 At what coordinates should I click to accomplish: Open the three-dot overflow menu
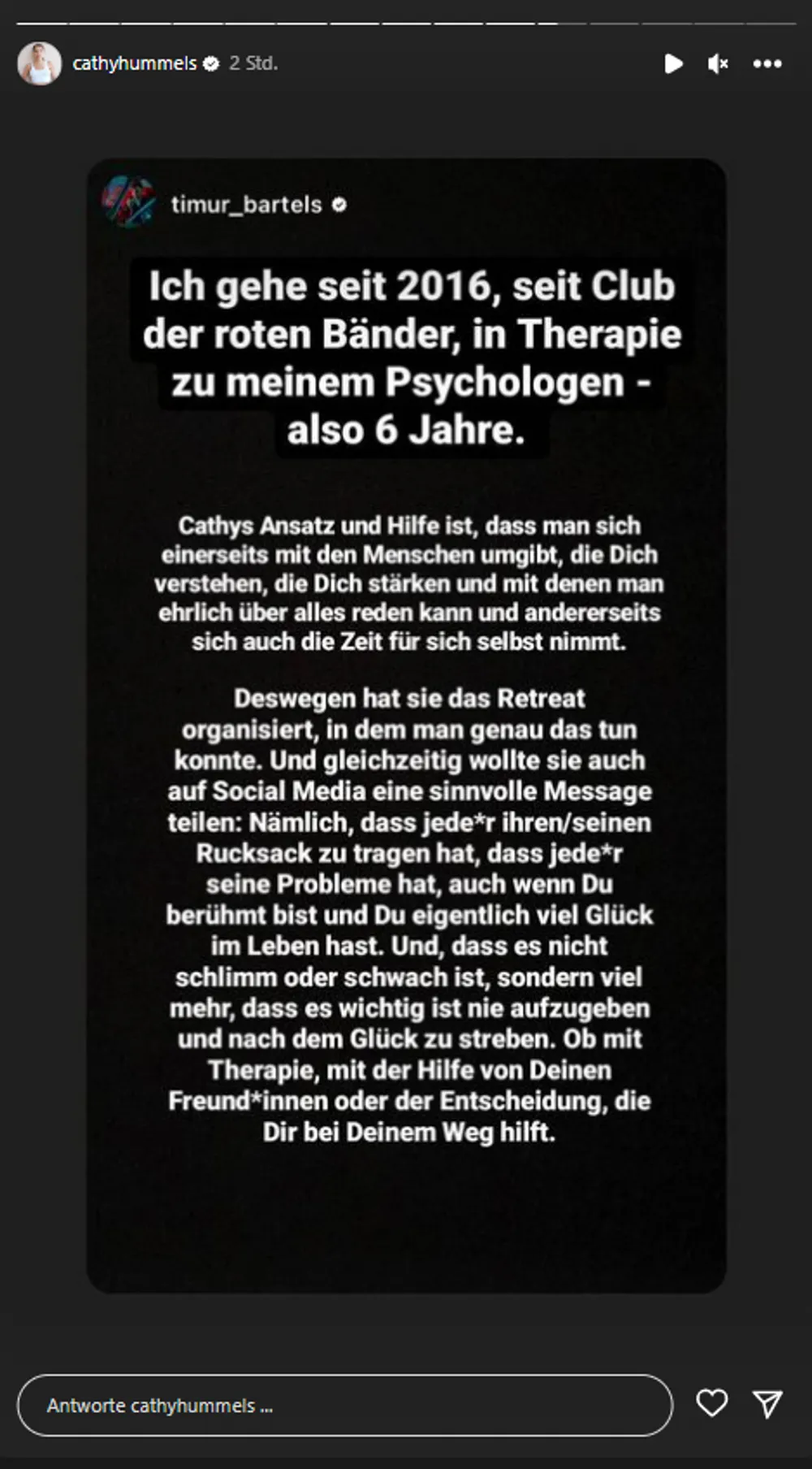pyautogui.click(x=767, y=63)
